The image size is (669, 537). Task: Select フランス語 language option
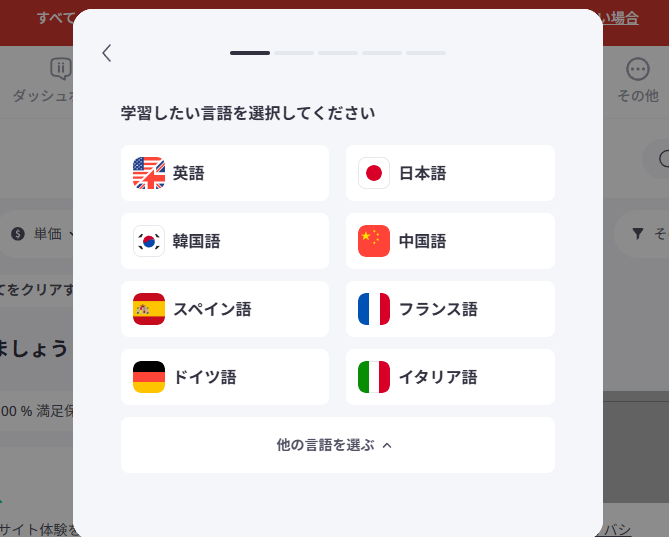coord(450,309)
